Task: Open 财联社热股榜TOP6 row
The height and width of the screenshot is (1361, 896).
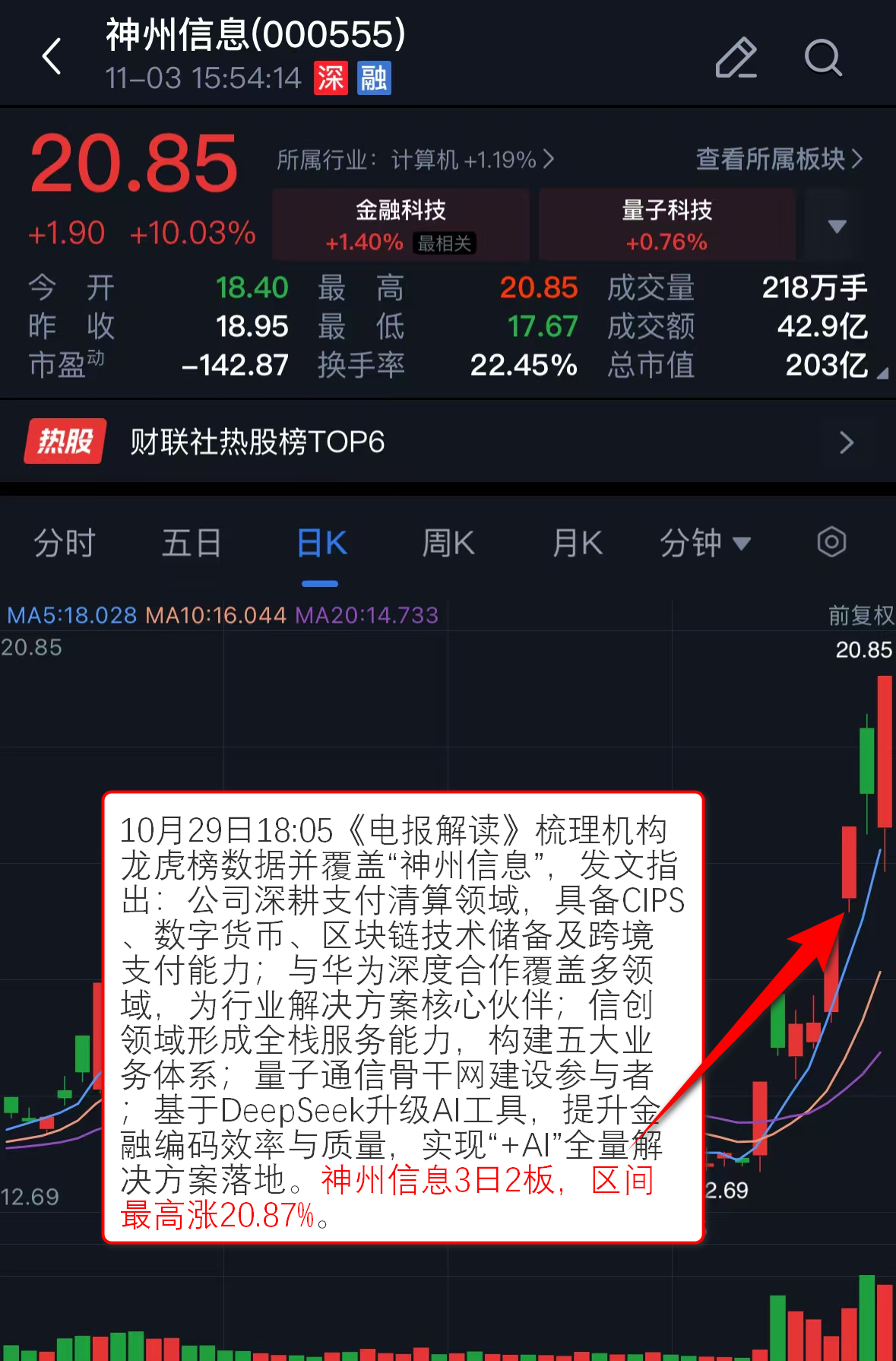Action: pos(448,442)
